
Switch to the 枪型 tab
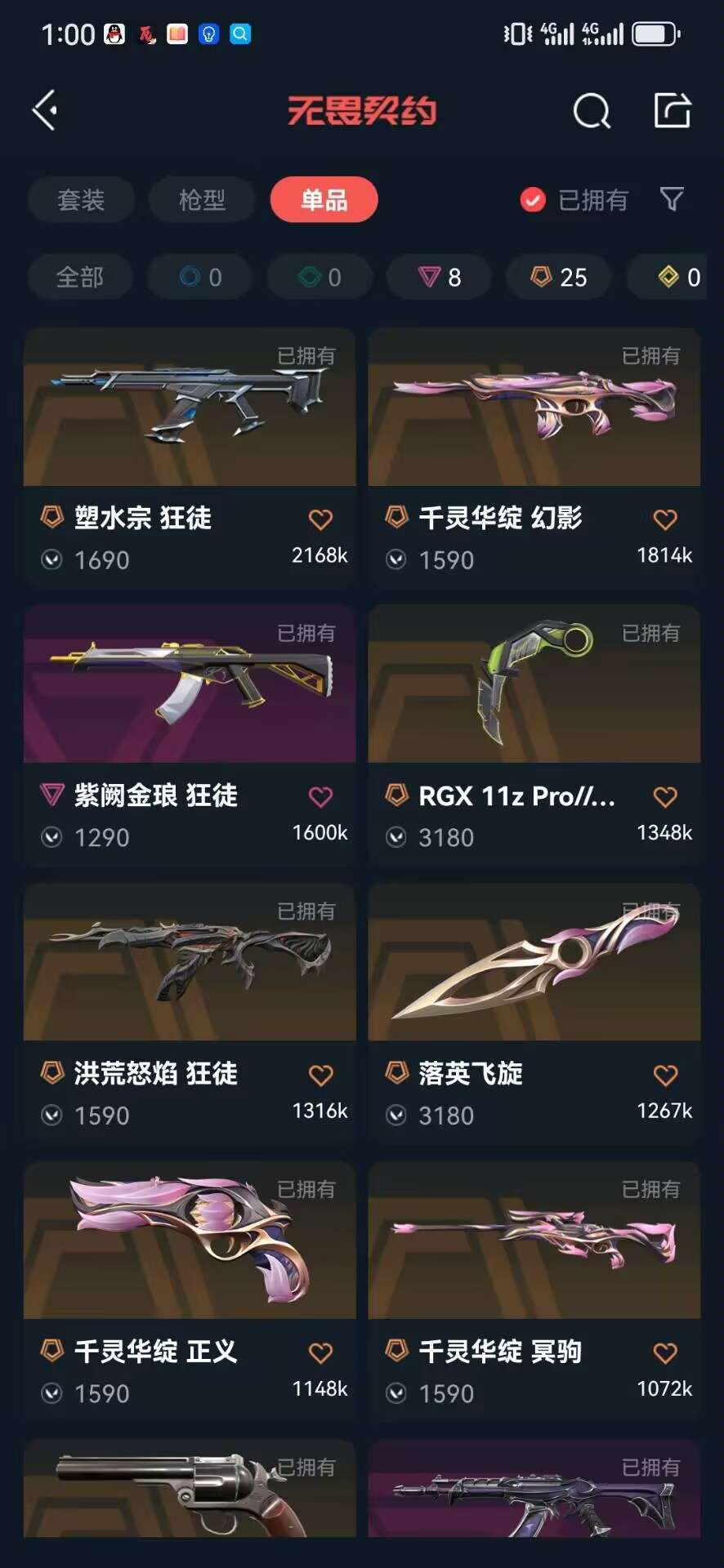point(201,200)
